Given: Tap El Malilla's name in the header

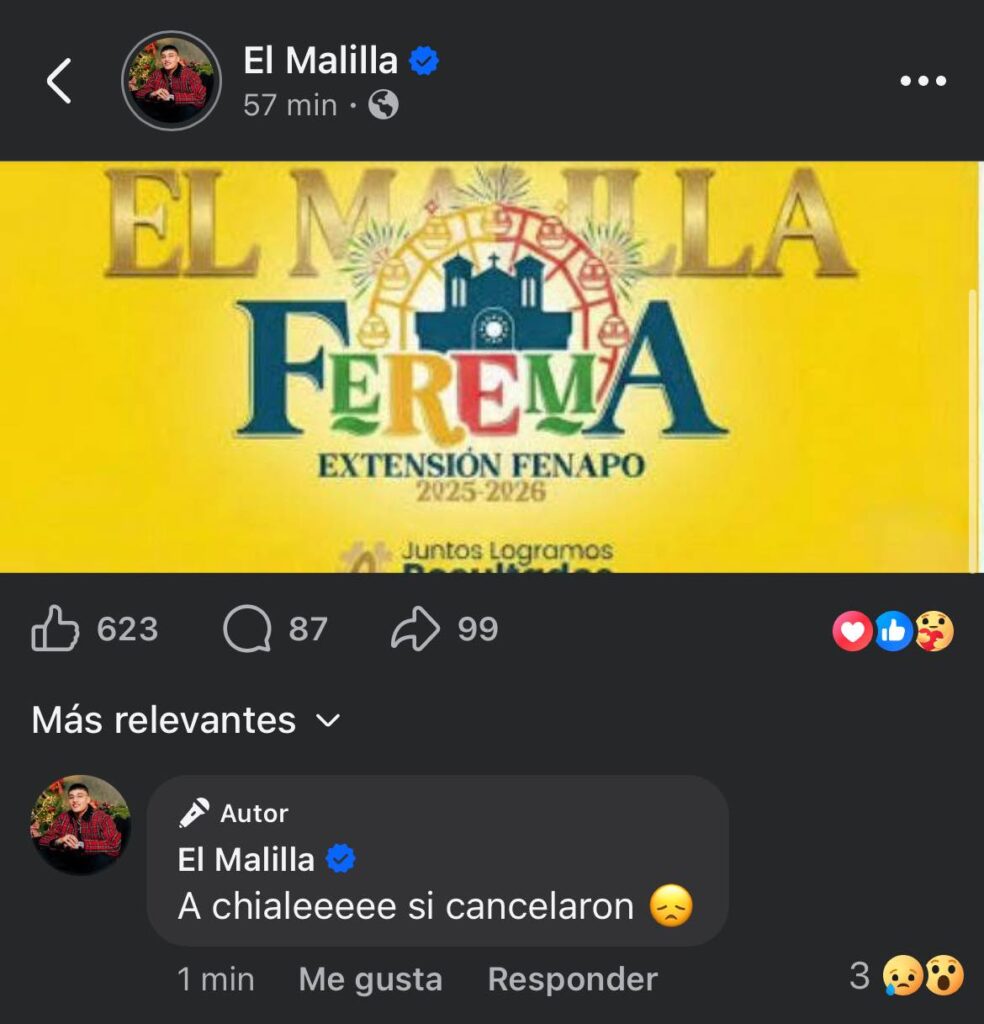Looking at the screenshot, I should 320,61.
